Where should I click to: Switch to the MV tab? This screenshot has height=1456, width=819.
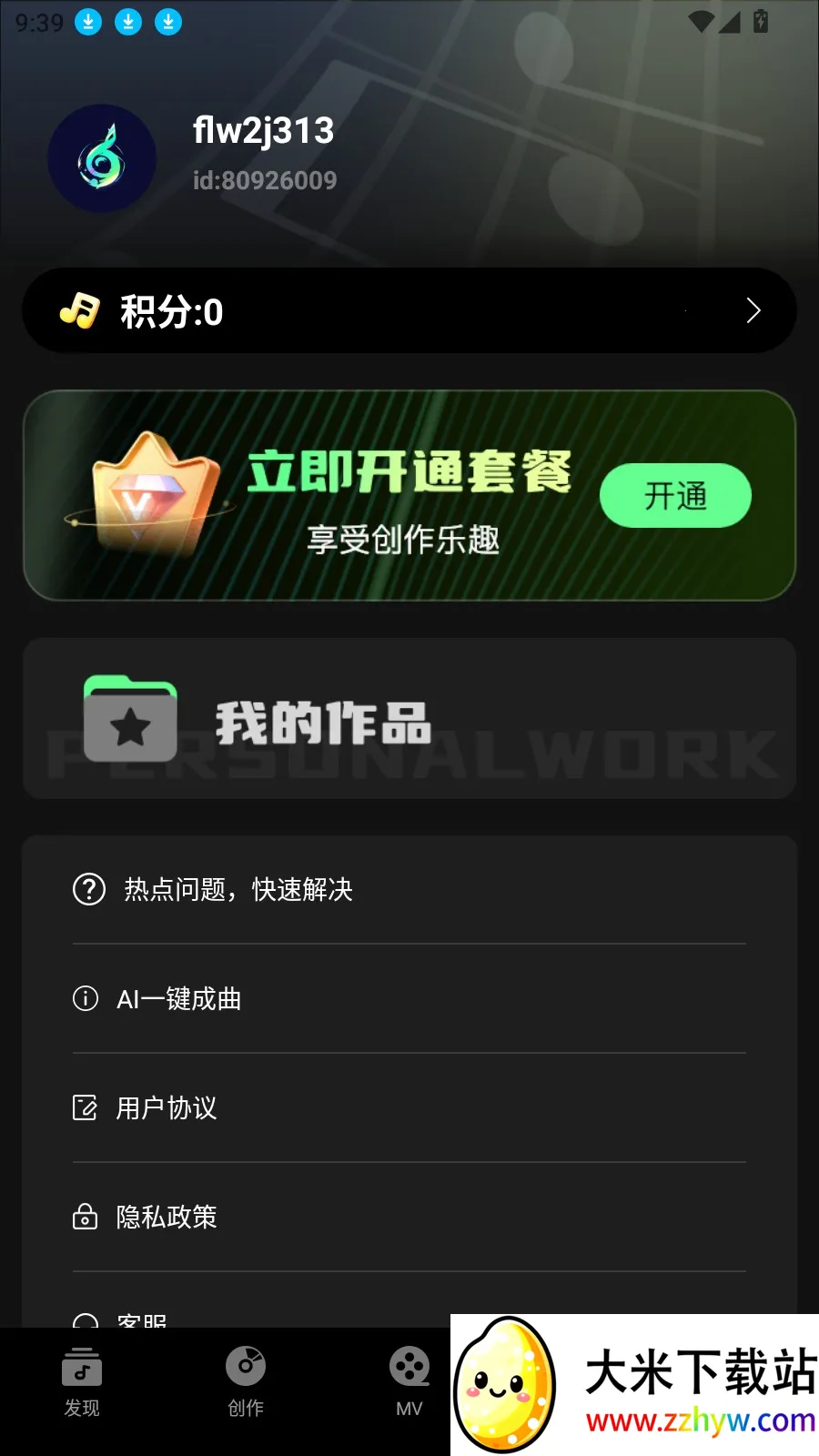[409, 1381]
